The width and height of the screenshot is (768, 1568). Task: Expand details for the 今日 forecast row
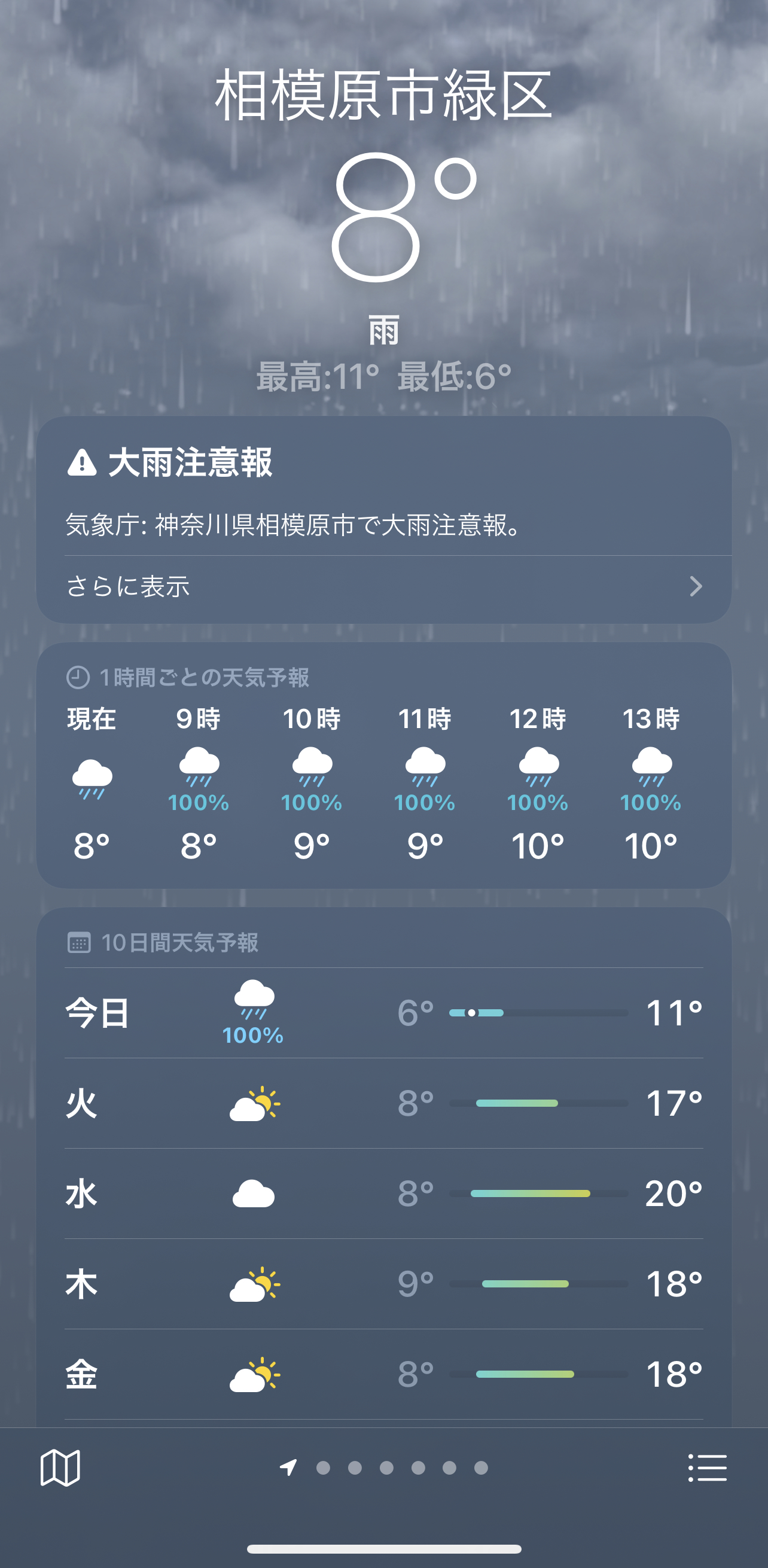[x=384, y=1010]
